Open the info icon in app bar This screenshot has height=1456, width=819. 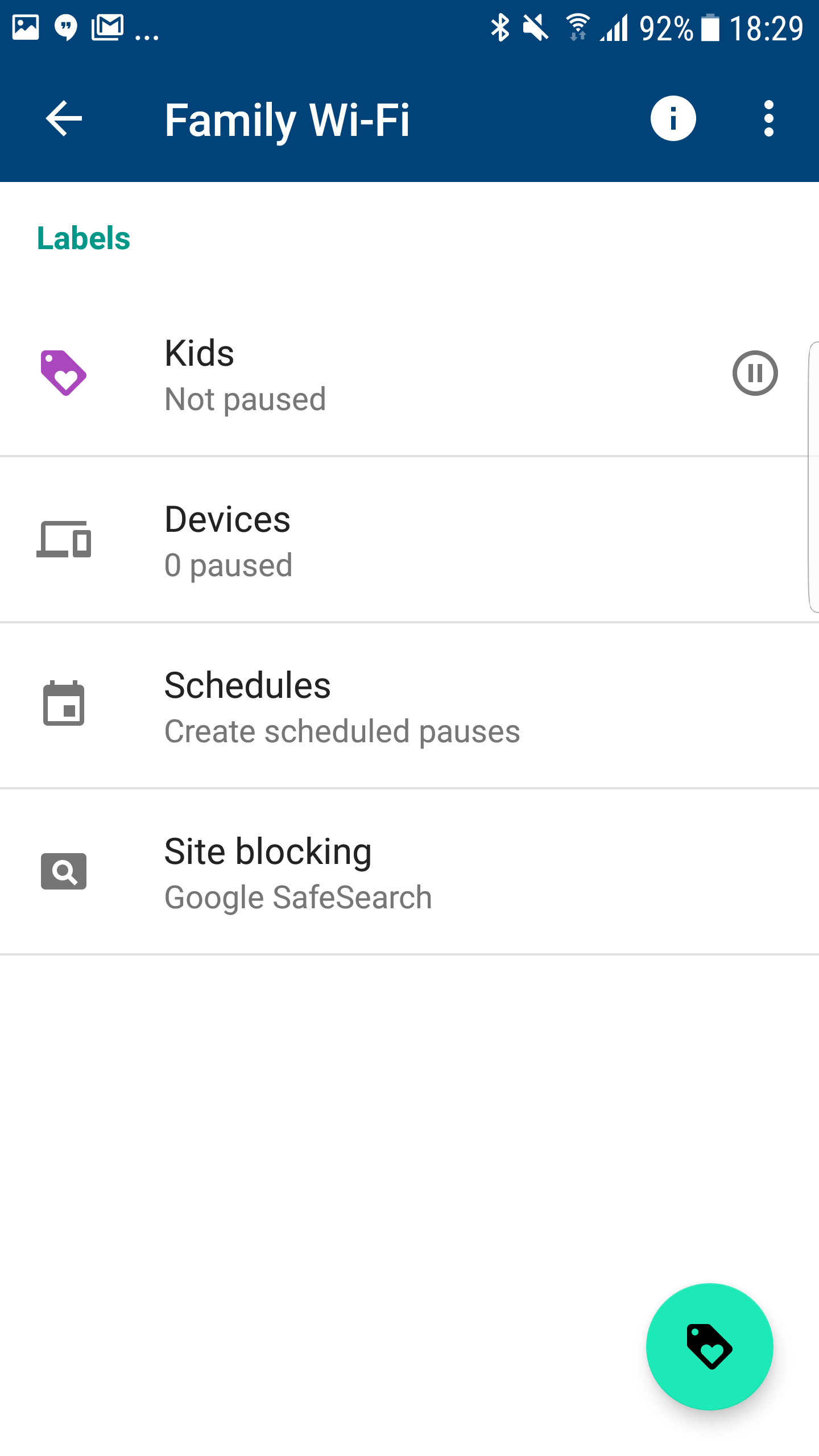(673, 118)
